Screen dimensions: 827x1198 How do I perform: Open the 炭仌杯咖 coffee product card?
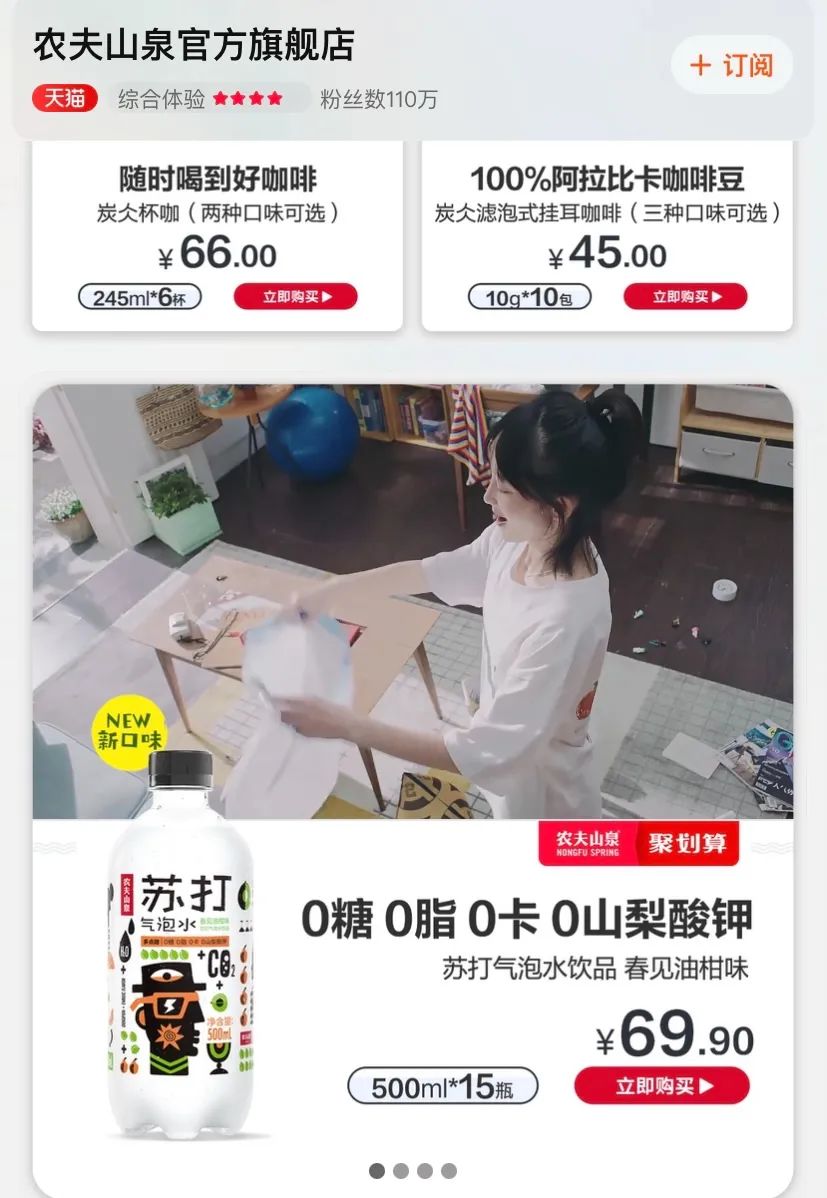tap(217, 215)
